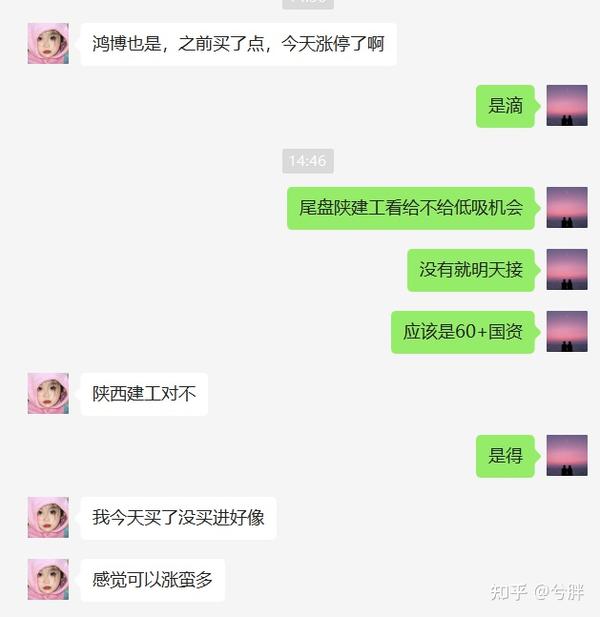Open avatar beside 感觉可以涨蛮多 message

(48, 580)
